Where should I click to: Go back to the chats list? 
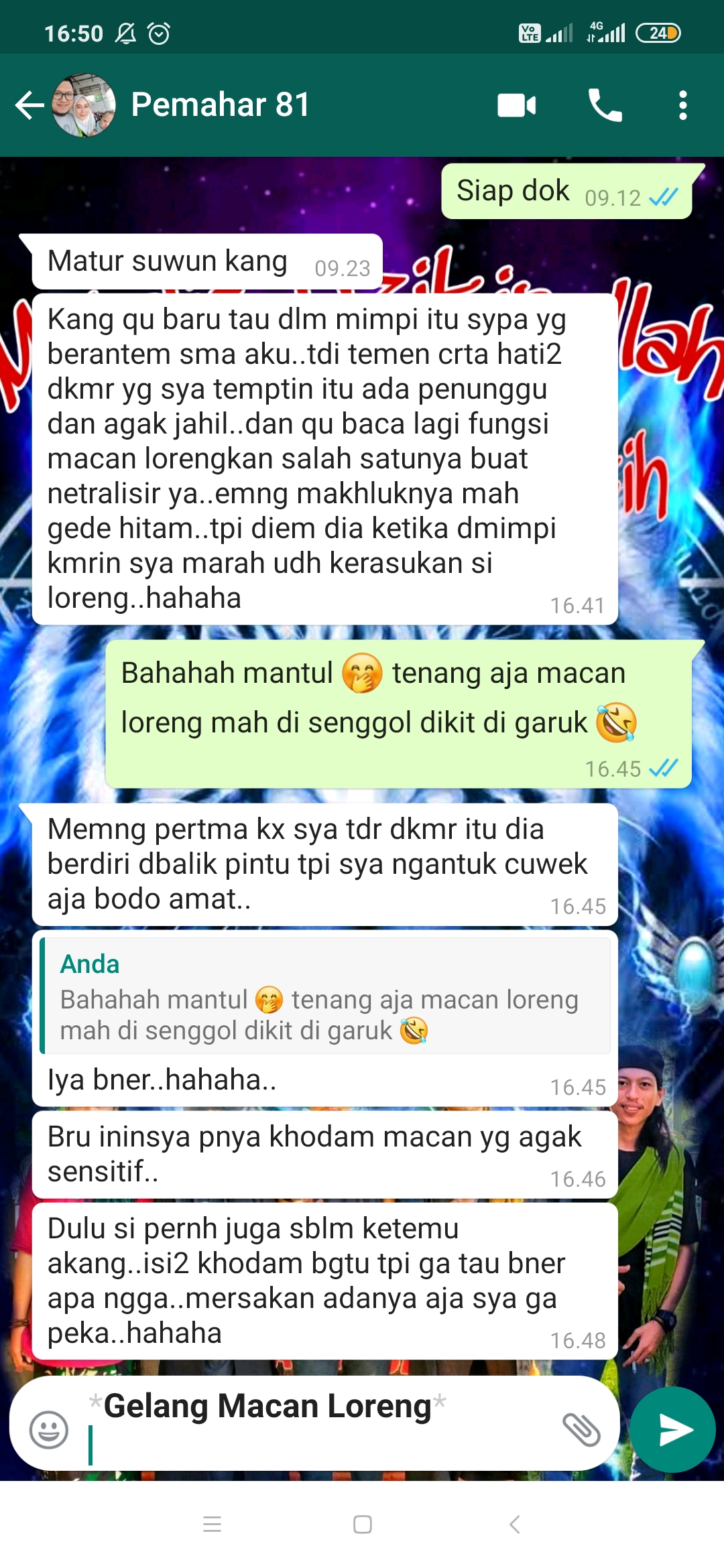(29, 105)
